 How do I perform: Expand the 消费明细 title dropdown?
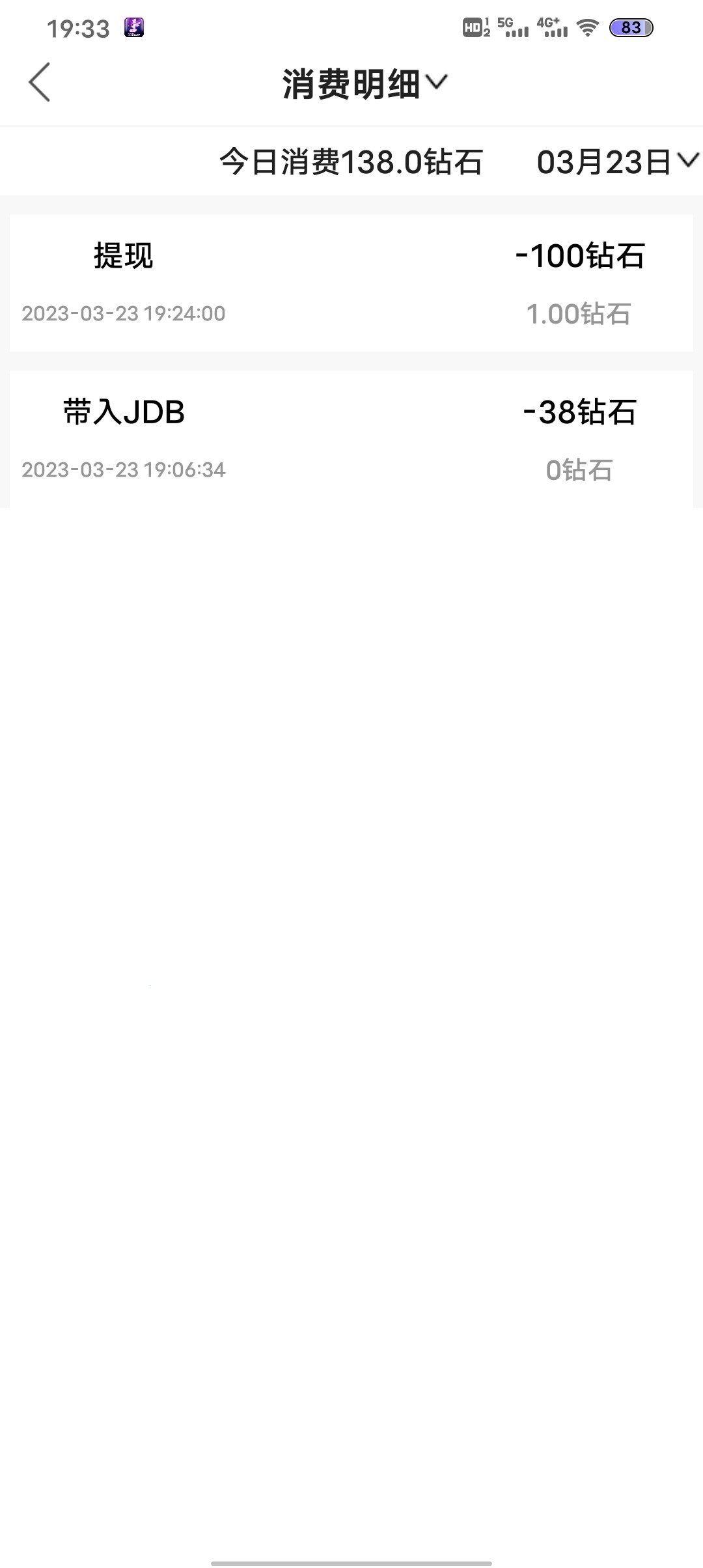coord(365,84)
